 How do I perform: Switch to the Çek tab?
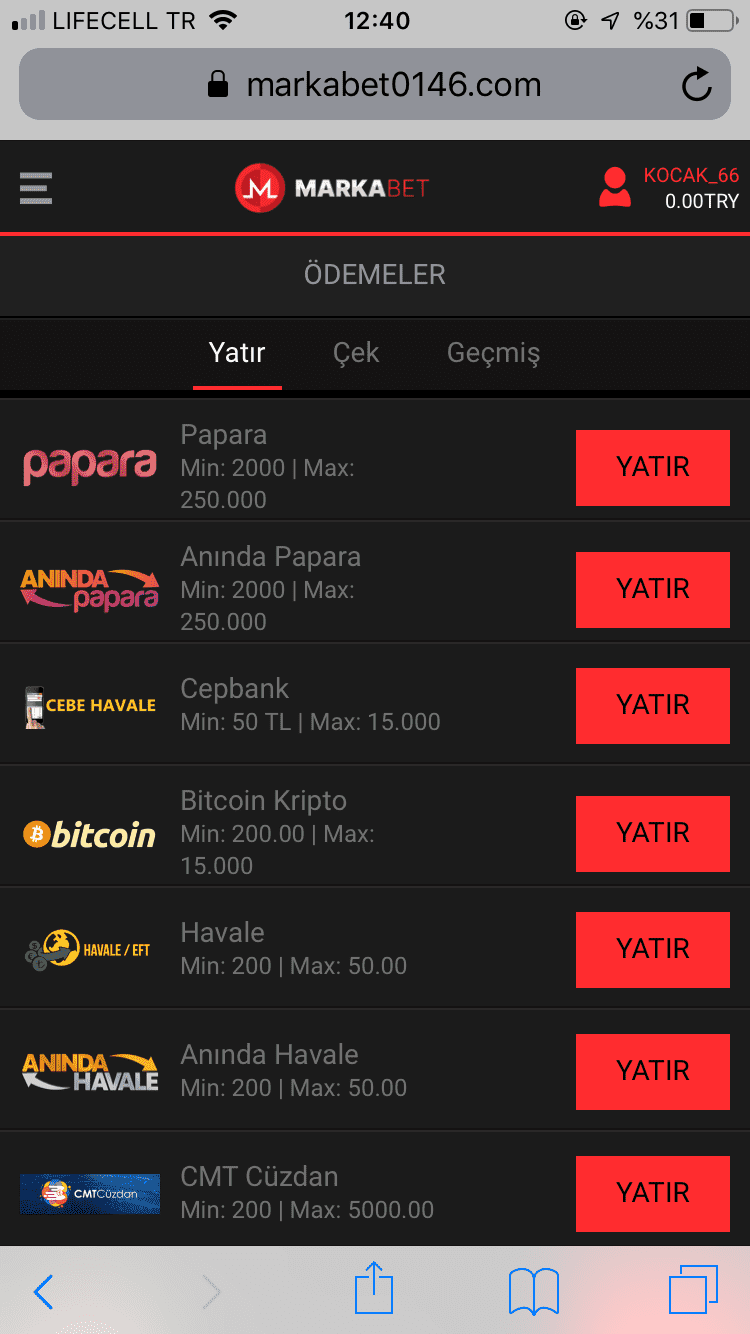356,353
